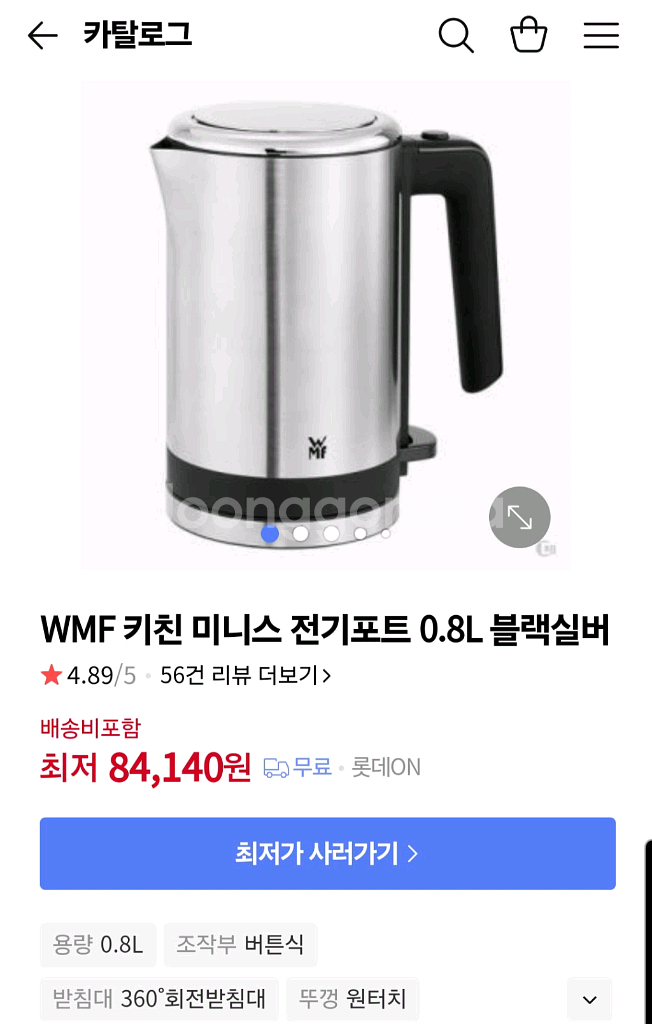Open the shopping basket
Viewport: 652px width, 1024px height.
tap(528, 37)
